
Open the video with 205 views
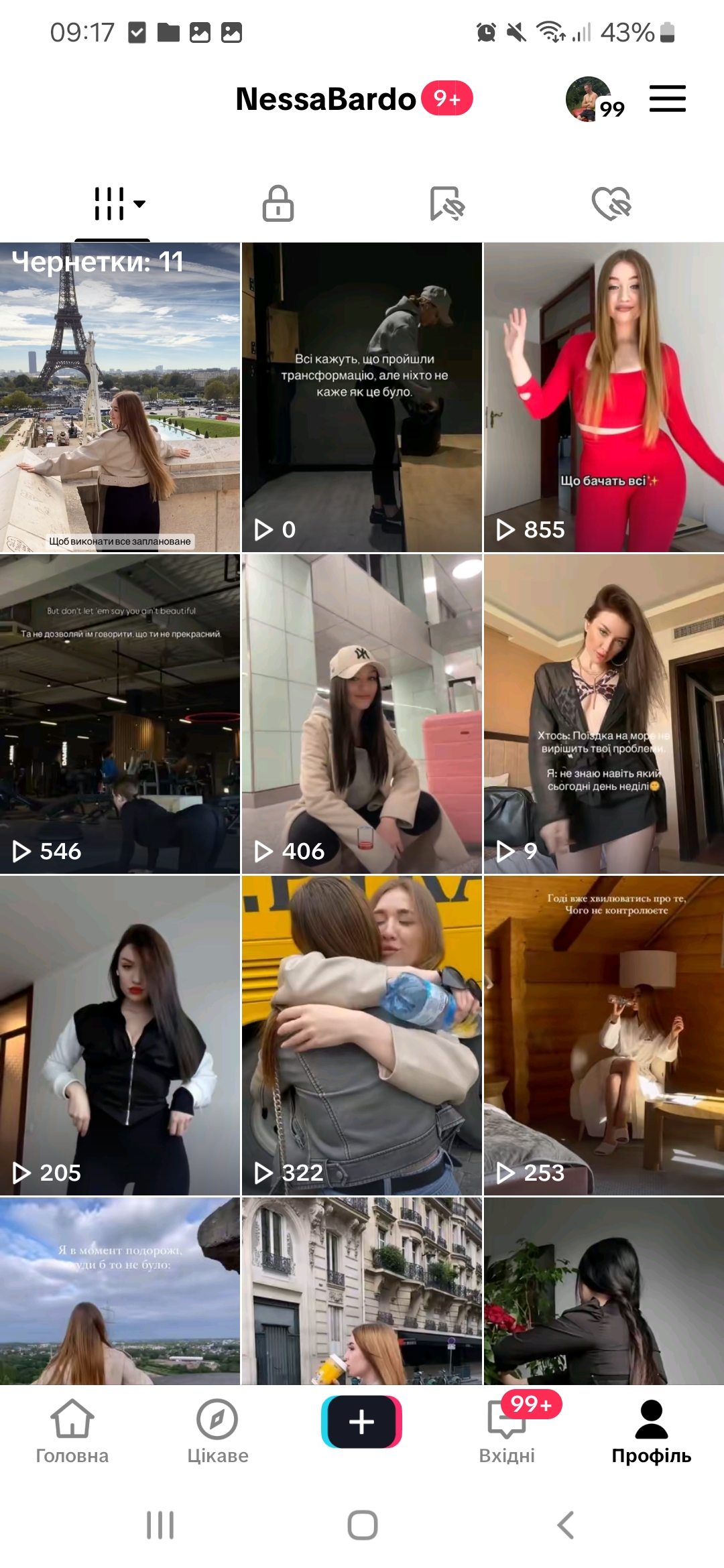click(120, 1035)
